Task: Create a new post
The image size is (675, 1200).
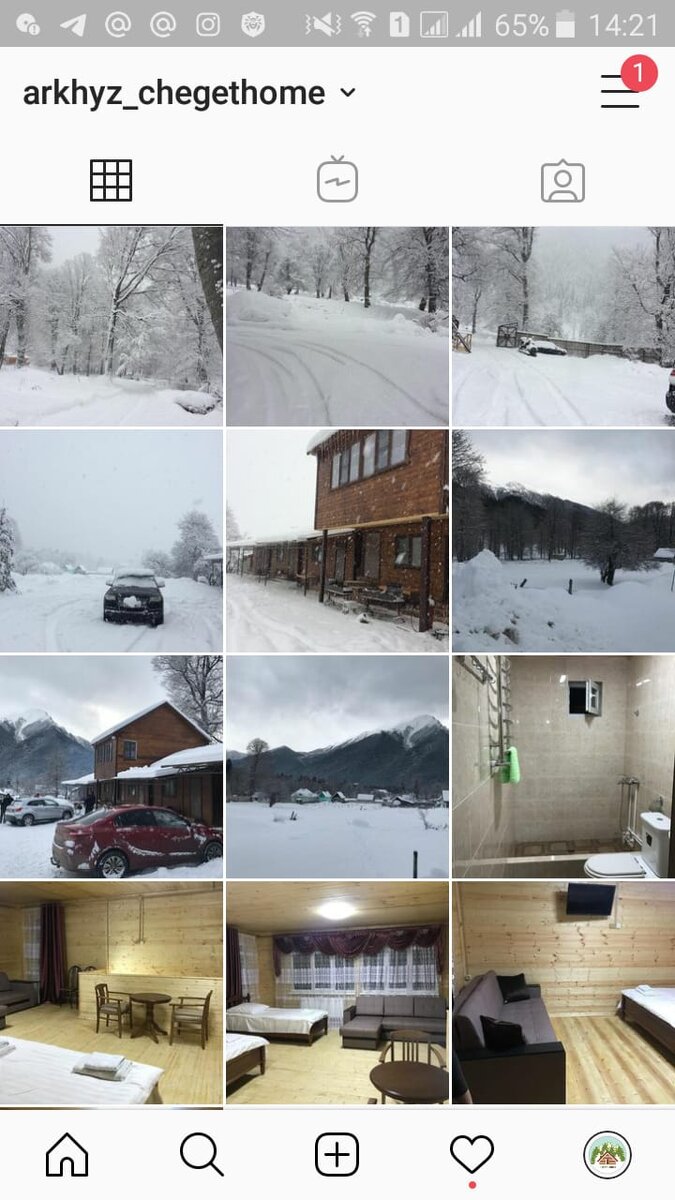Action: tap(337, 1156)
